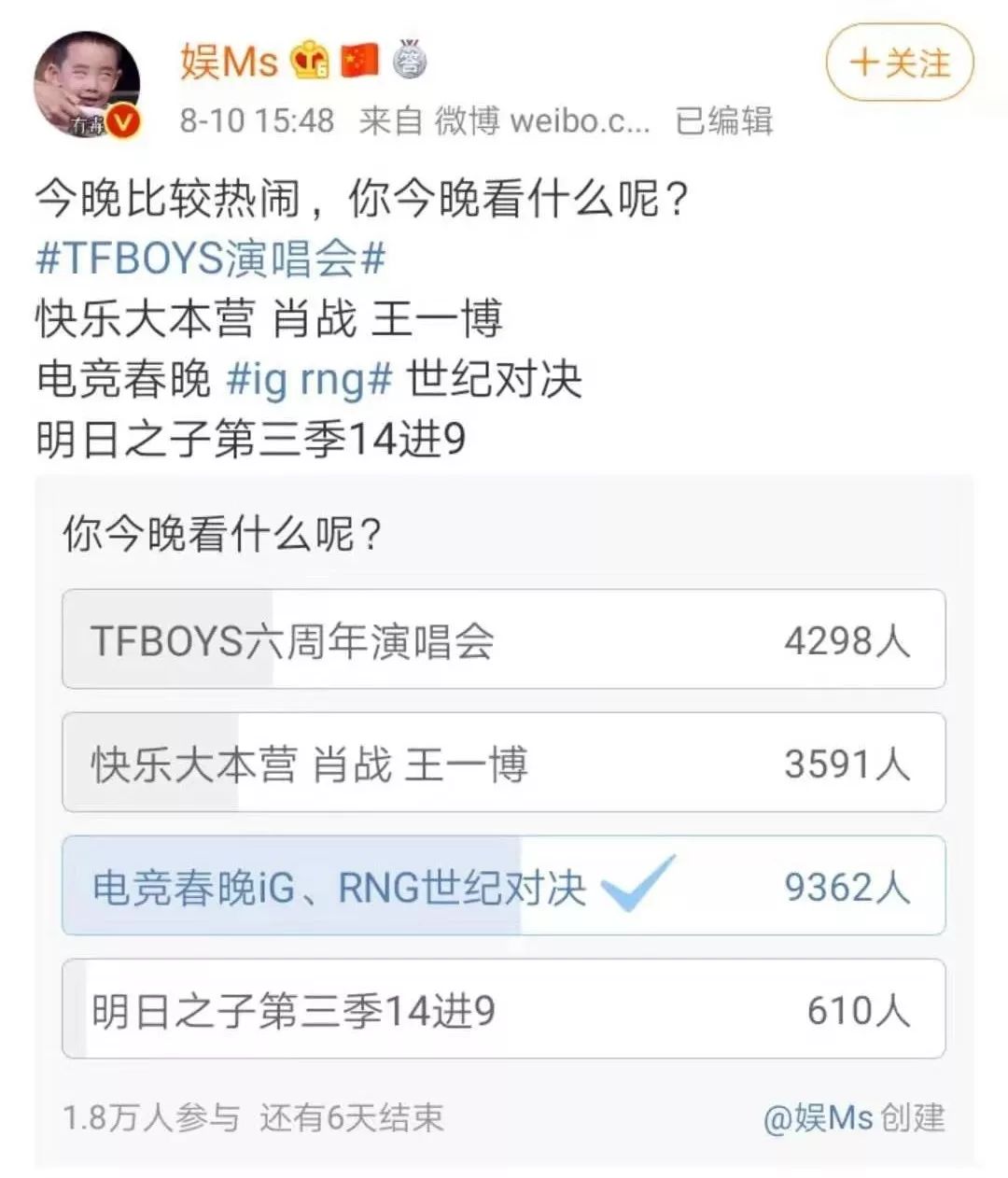Viewport: 1008px width, 1178px height.
Task: Select the 电竞春晚iG、RNG世纪对决 option
Action: coord(503,887)
